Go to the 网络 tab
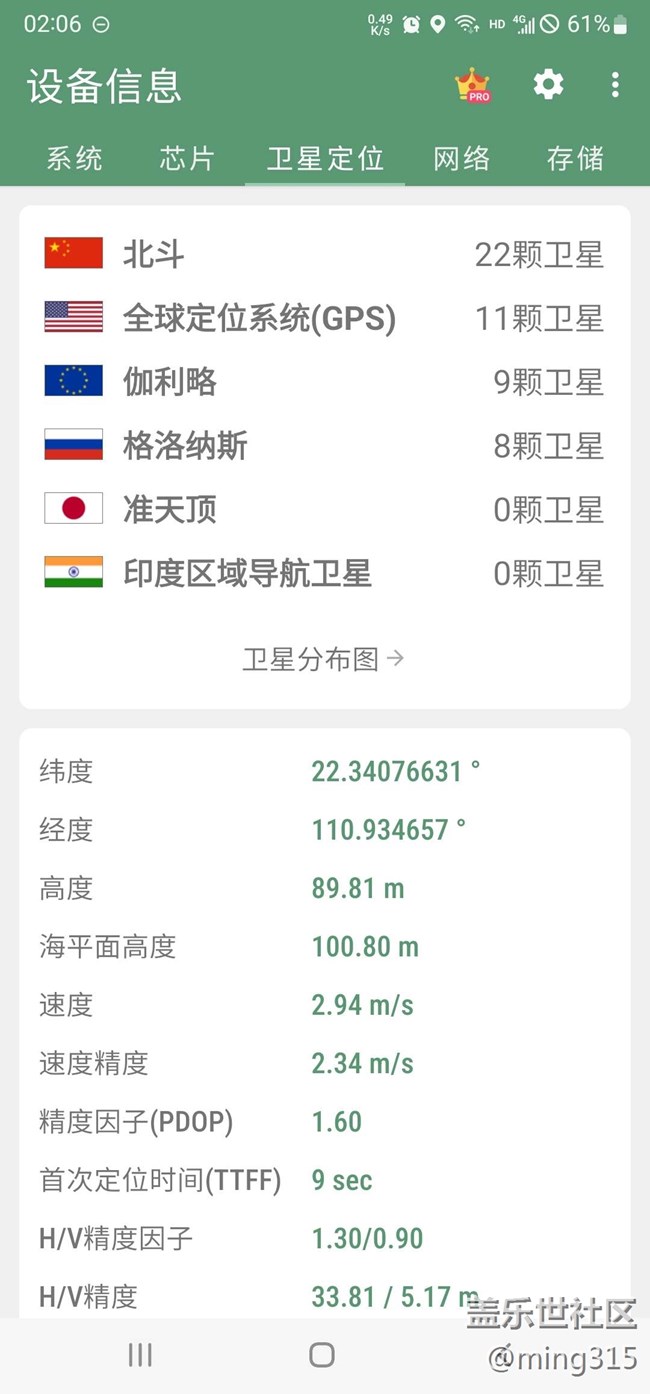The height and width of the screenshot is (1394, 650). (x=462, y=159)
